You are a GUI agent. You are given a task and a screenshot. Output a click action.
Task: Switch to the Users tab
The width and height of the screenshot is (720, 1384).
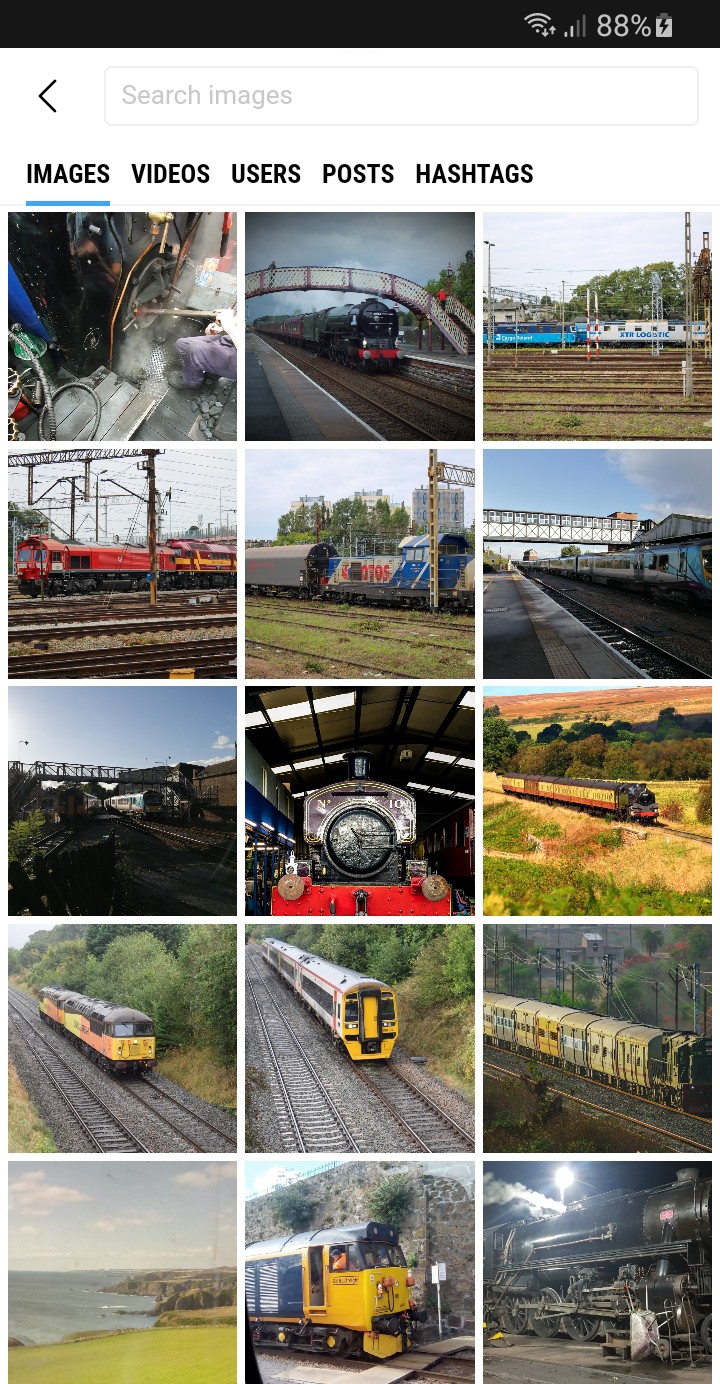pyautogui.click(x=266, y=174)
